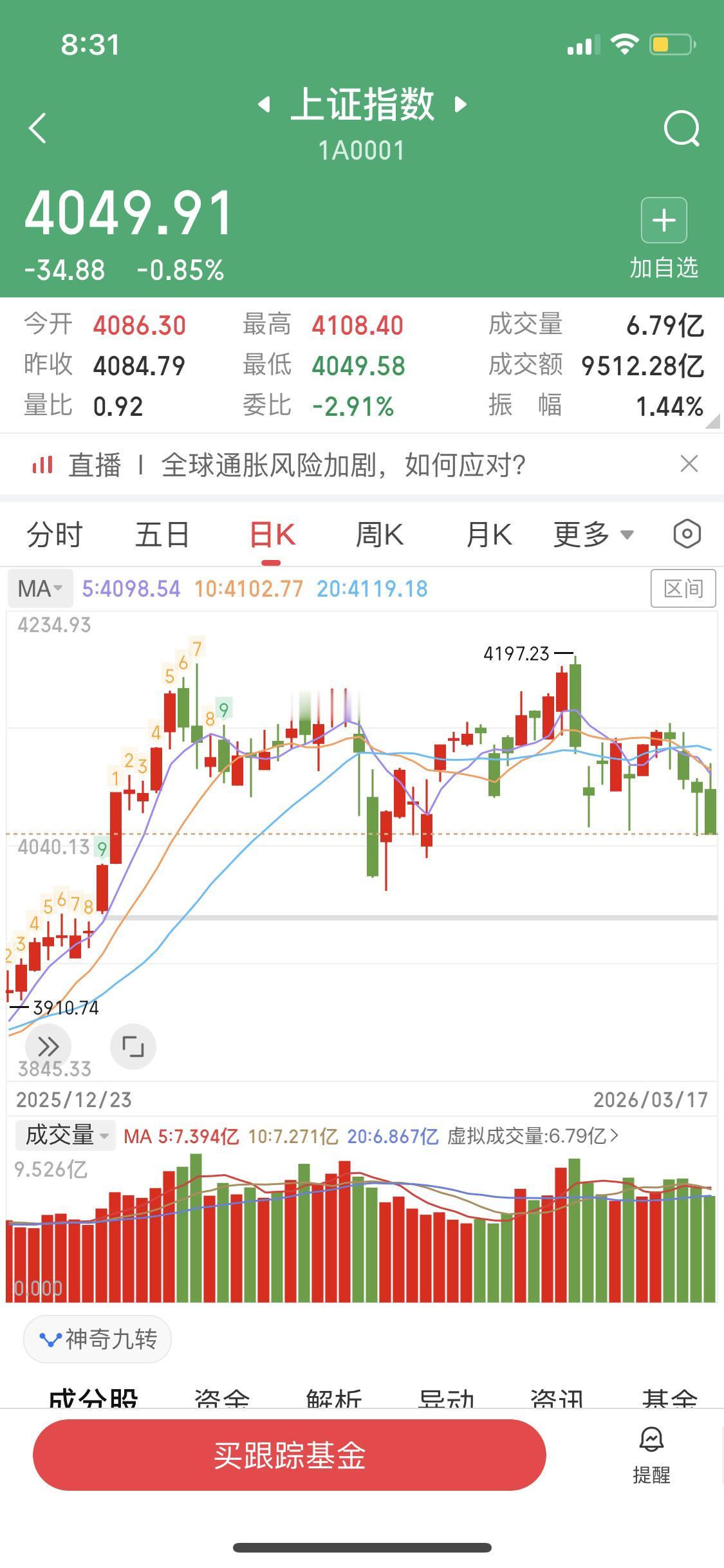
Task: Open the 成交量 indicator dropdown
Action: coord(63,1136)
